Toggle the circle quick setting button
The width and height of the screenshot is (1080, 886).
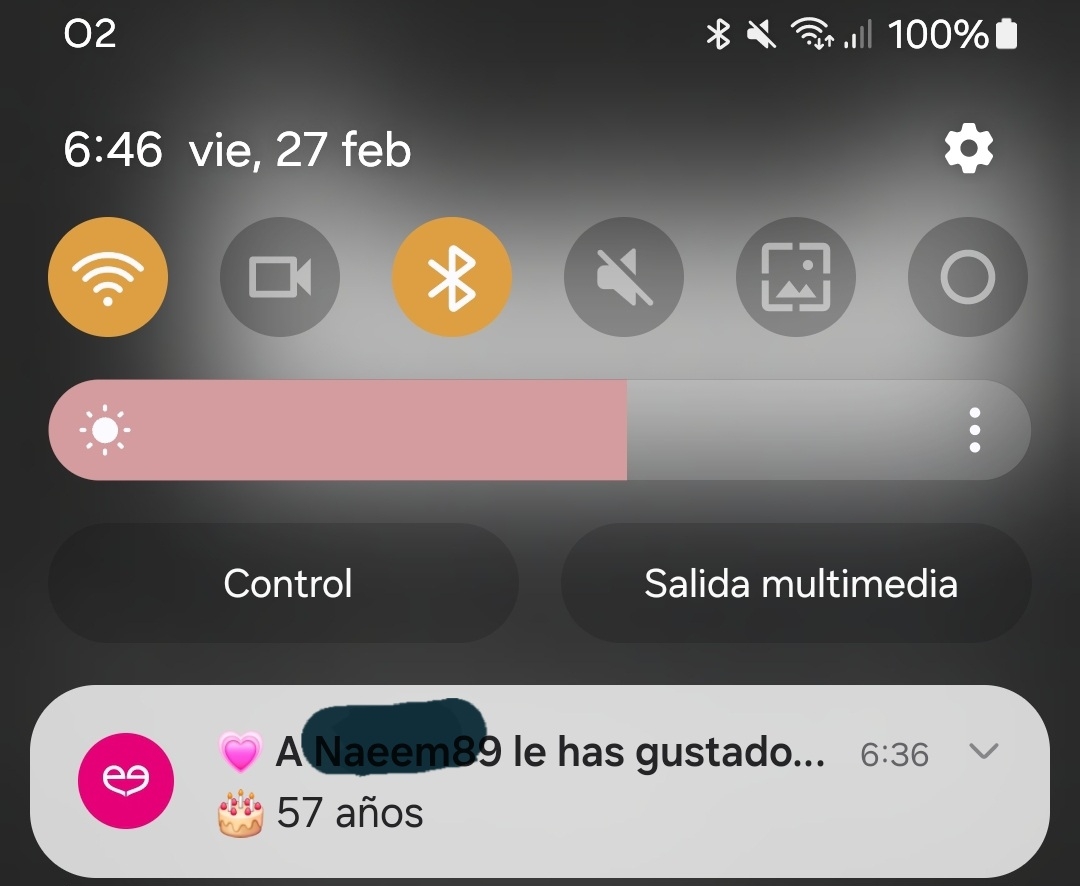pyautogui.click(x=967, y=277)
